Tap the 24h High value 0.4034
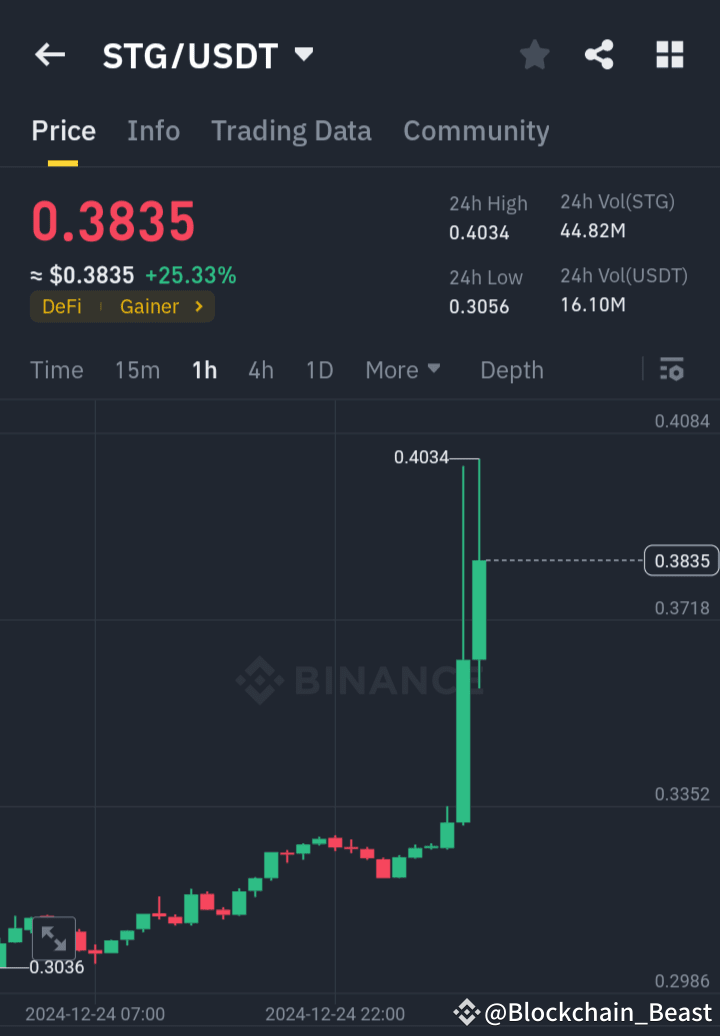The width and height of the screenshot is (720, 1036). point(481,231)
